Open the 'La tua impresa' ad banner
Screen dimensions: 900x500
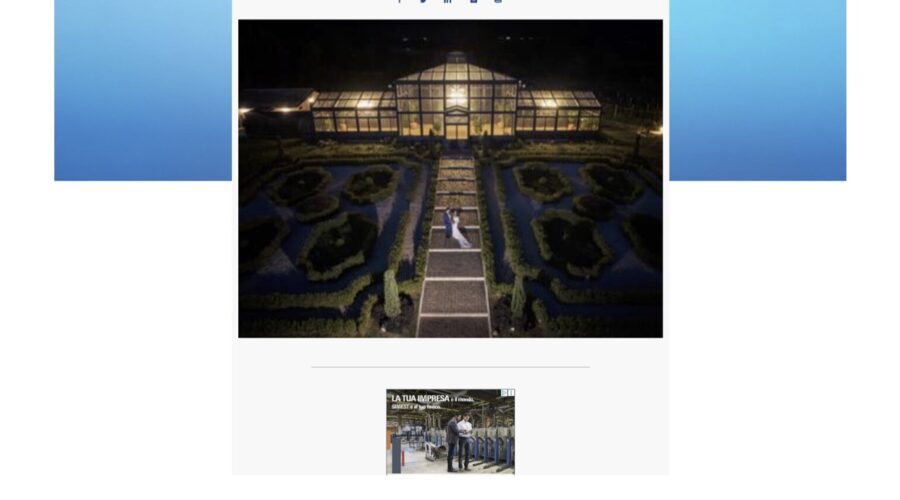click(x=448, y=435)
